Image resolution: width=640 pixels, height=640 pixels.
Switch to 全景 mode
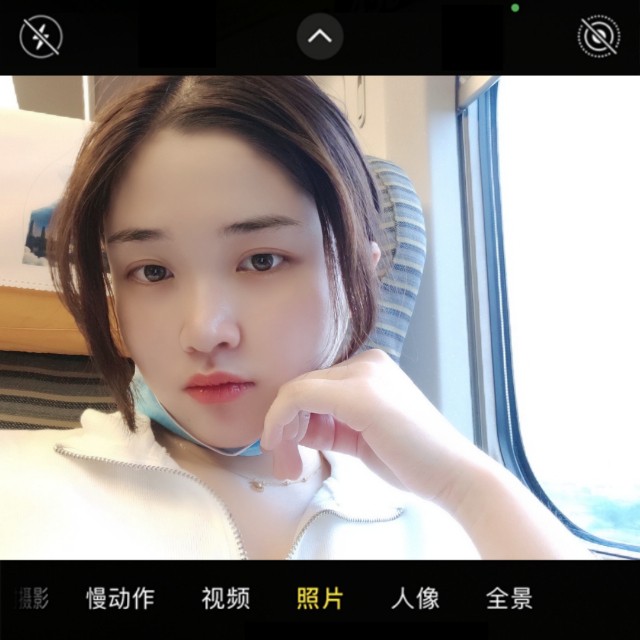[509, 599]
